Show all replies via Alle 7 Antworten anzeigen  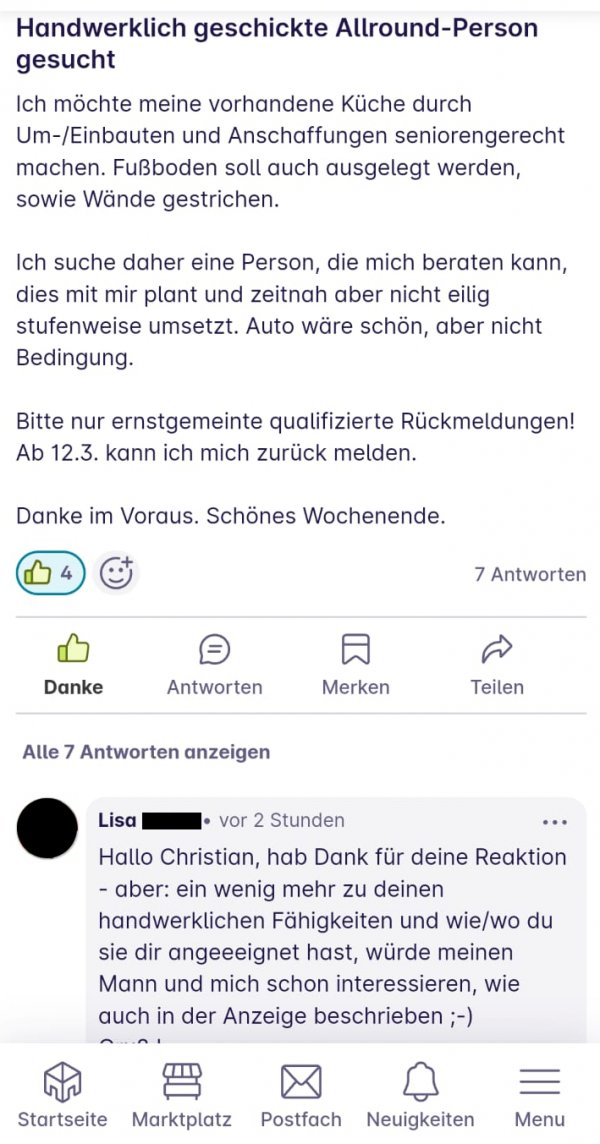[x=146, y=752]
